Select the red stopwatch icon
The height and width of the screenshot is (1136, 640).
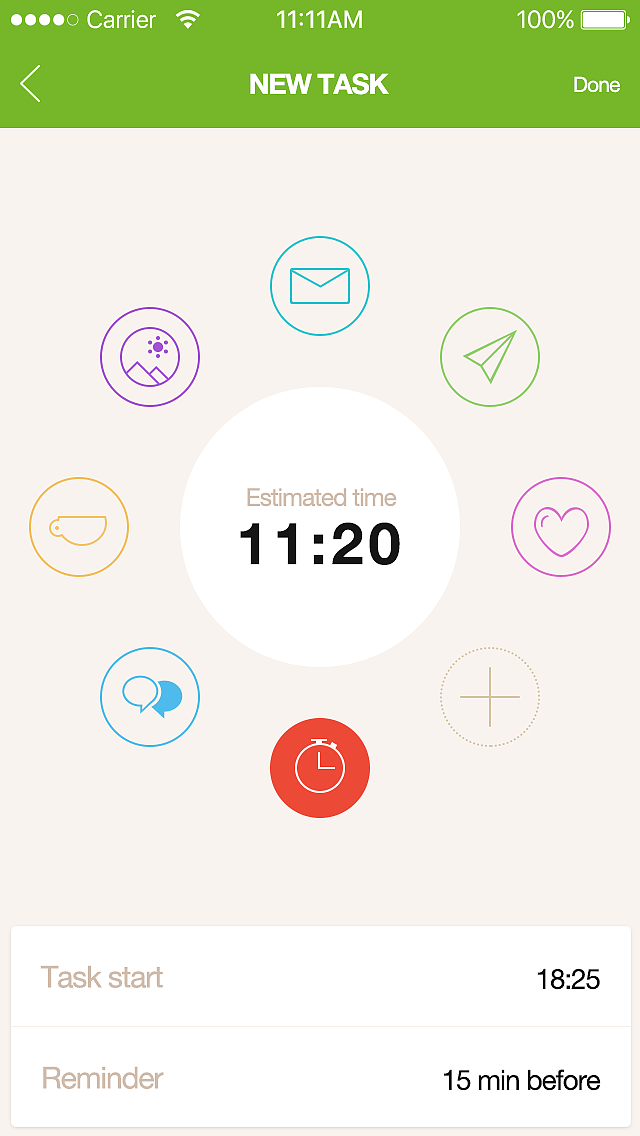[320, 768]
